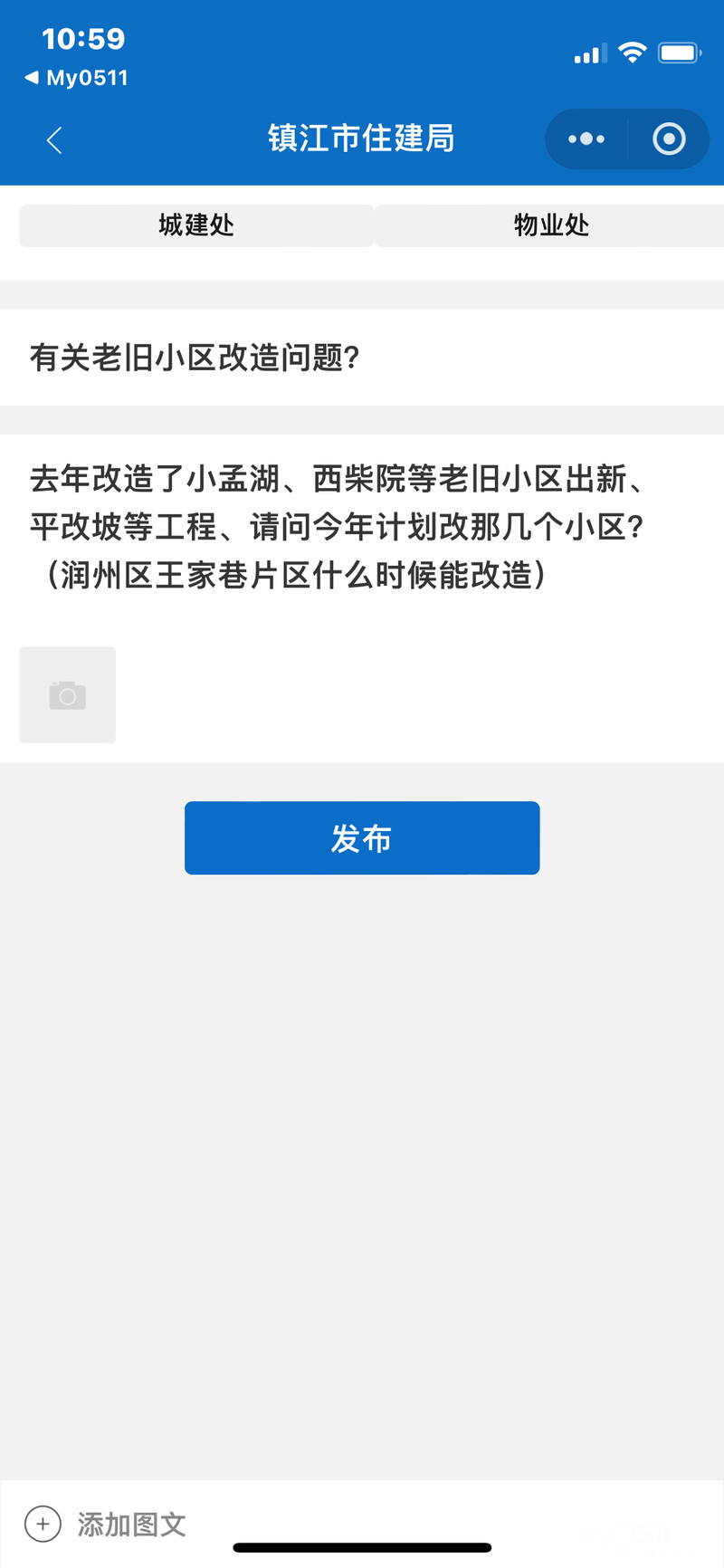Tap 添加图文 to add content
Screen dimensions: 724x1568
pyautogui.click(x=107, y=1525)
